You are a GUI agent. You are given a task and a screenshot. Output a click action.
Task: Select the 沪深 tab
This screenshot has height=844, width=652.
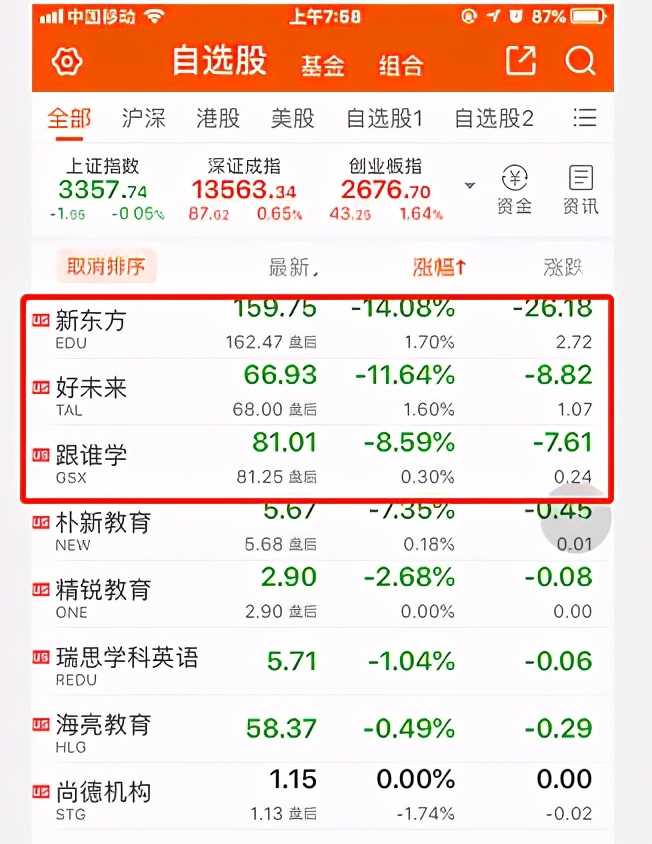coord(143,119)
